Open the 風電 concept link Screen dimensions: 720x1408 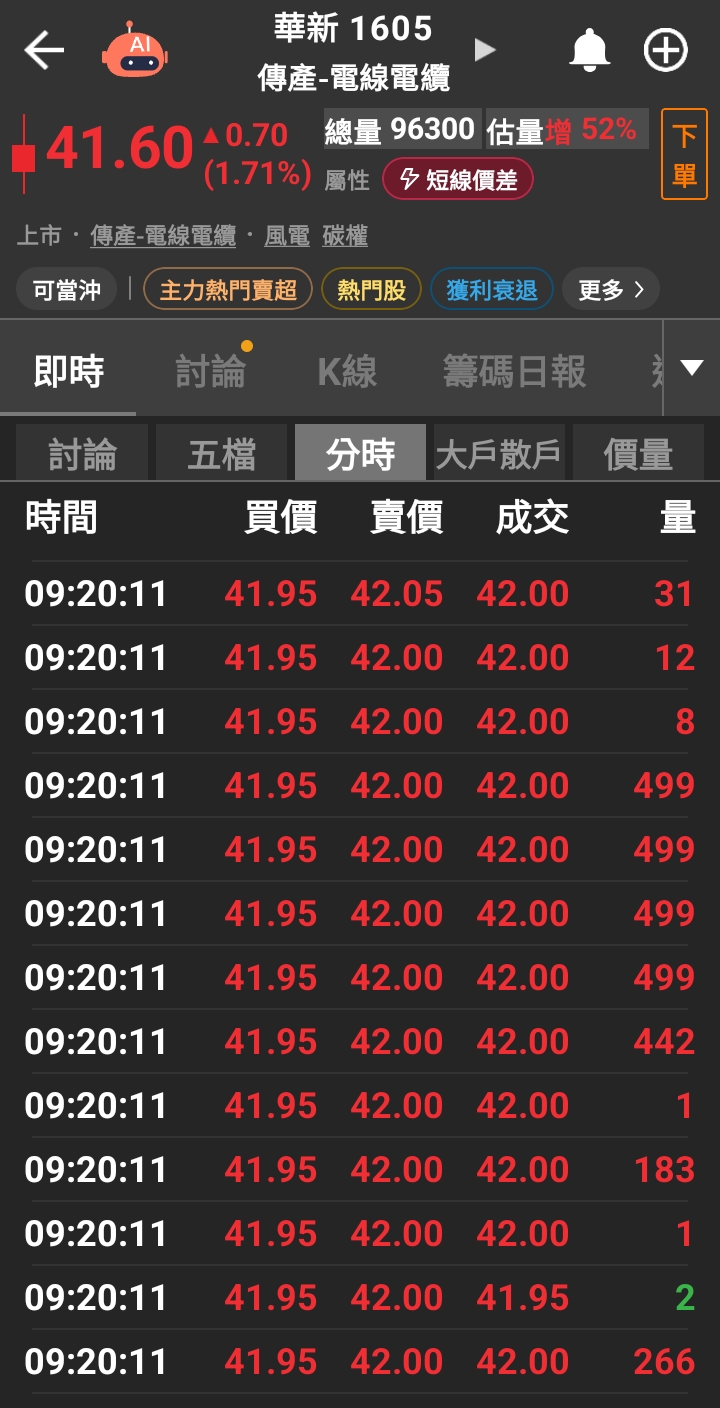[x=287, y=236]
